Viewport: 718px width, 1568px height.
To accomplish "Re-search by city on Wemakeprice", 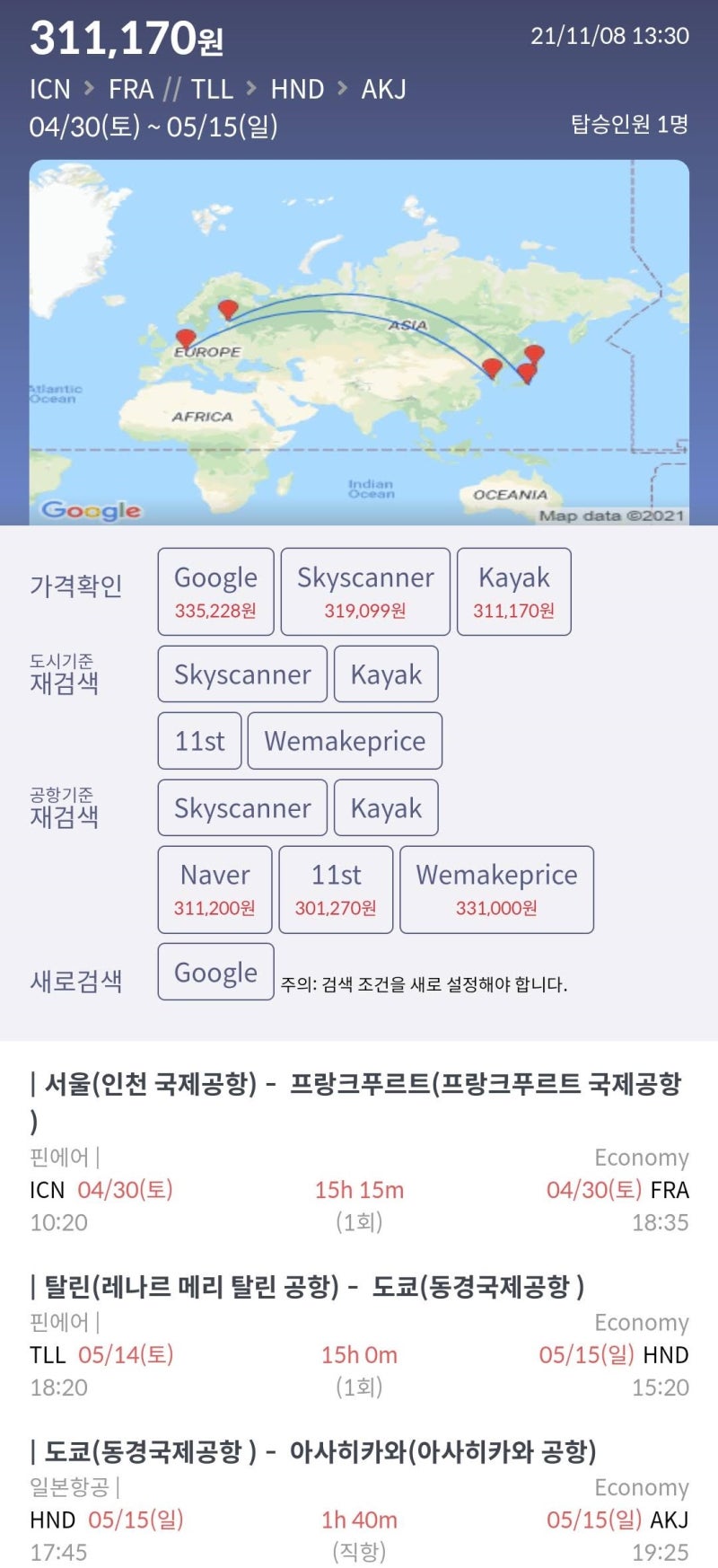I will pyautogui.click(x=345, y=741).
